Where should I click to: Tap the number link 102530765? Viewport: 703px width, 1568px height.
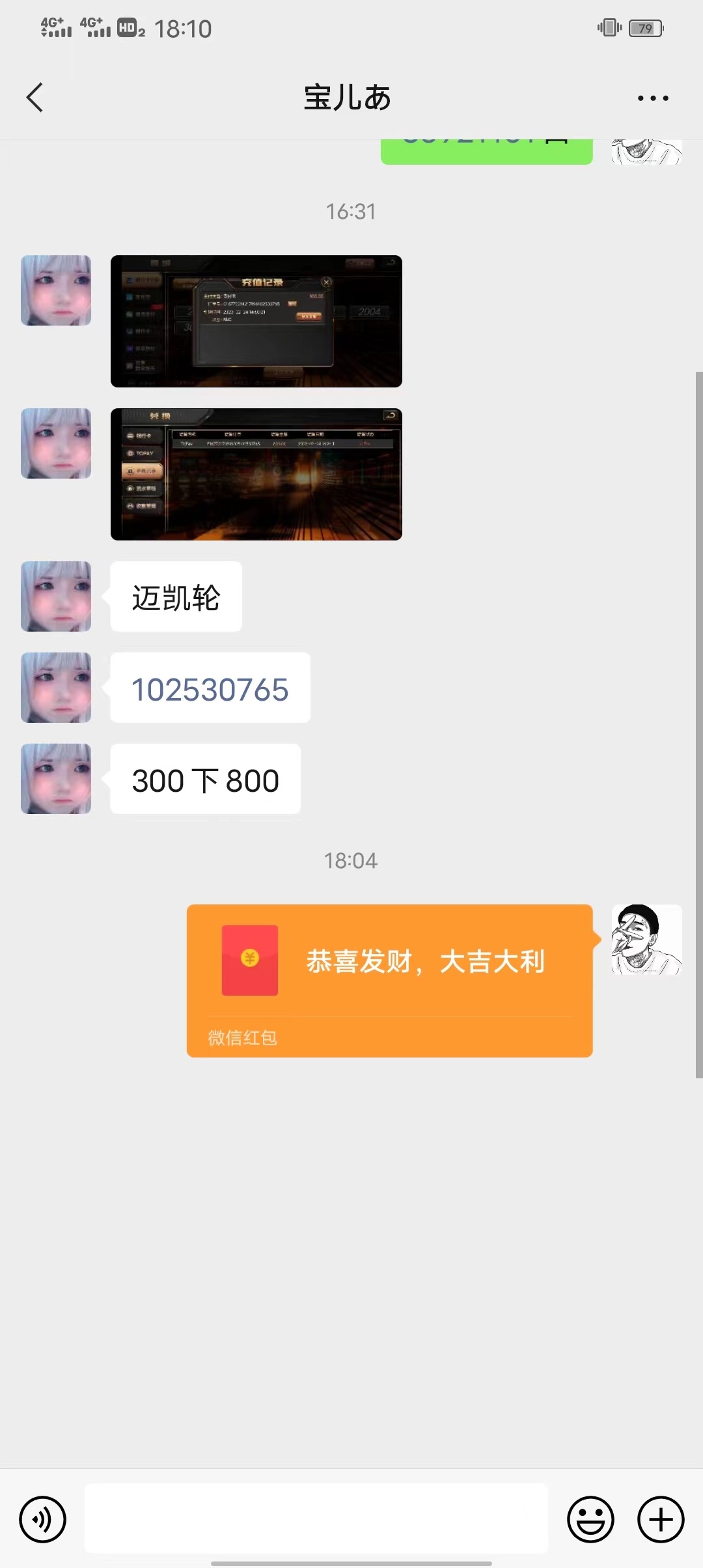click(x=210, y=689)
